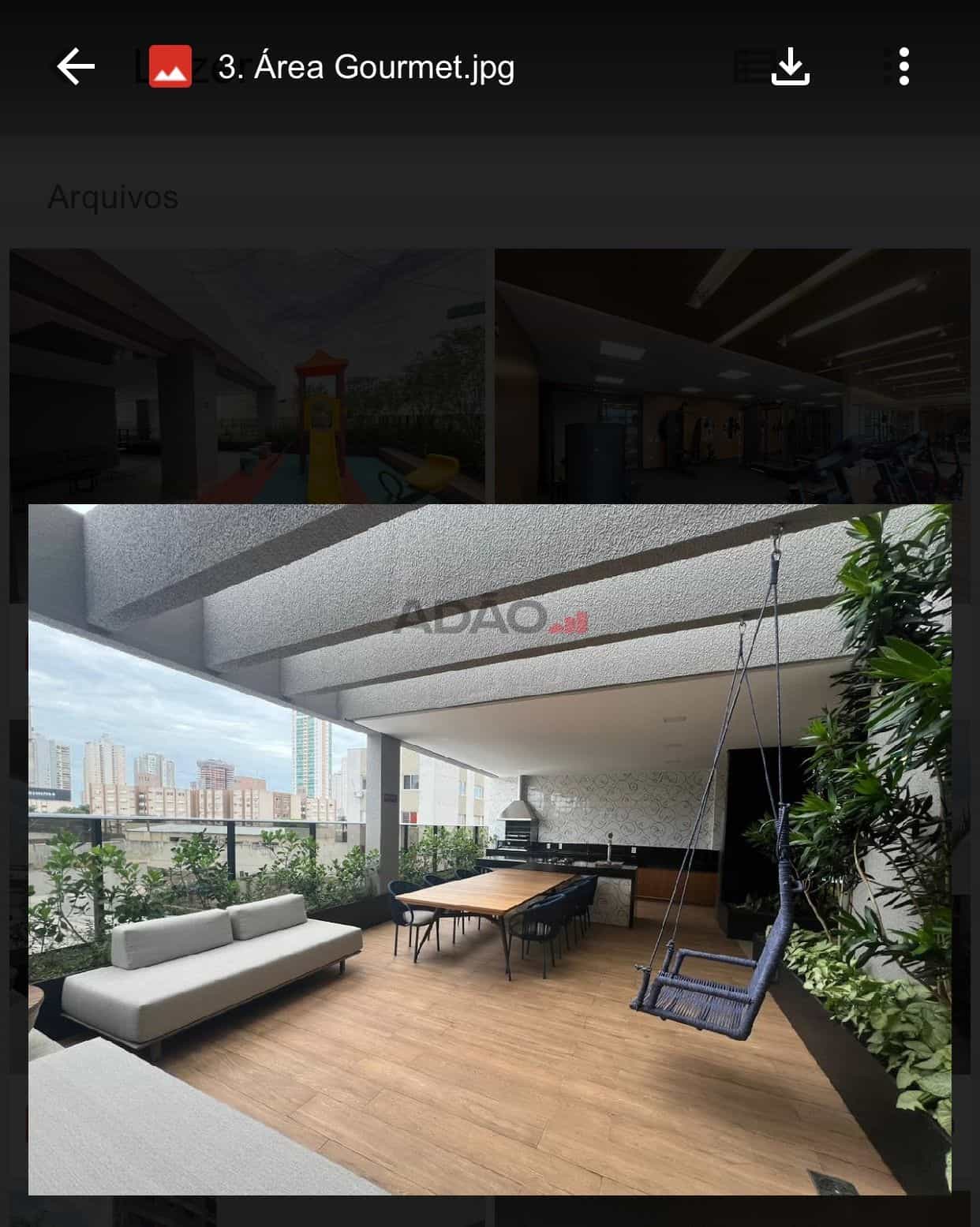
Task: Go back from the image preview
Action: [76, 66]
